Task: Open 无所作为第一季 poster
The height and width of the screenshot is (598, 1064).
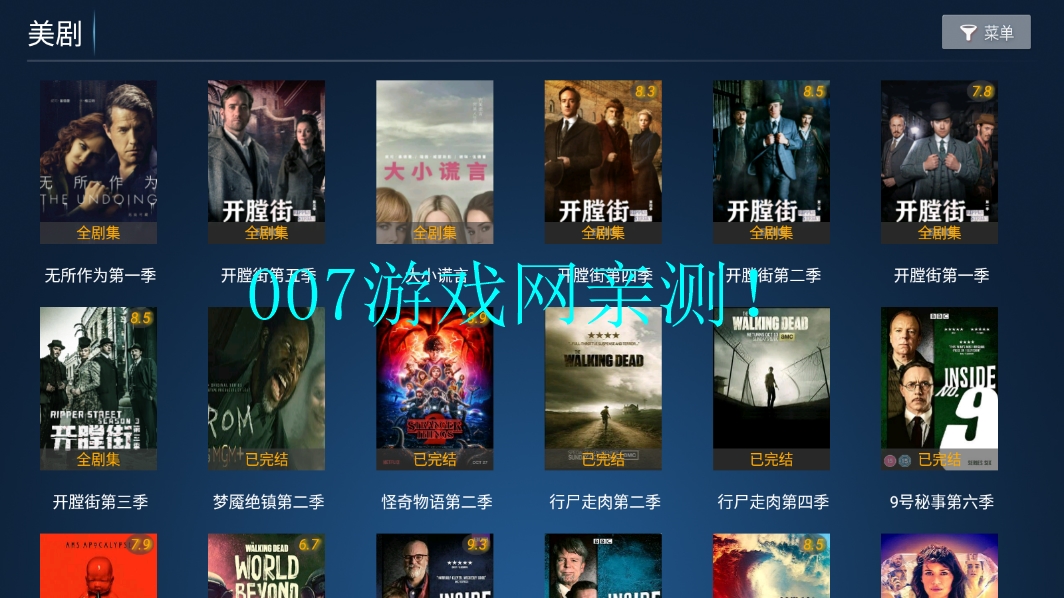Action: click(98, 162)
